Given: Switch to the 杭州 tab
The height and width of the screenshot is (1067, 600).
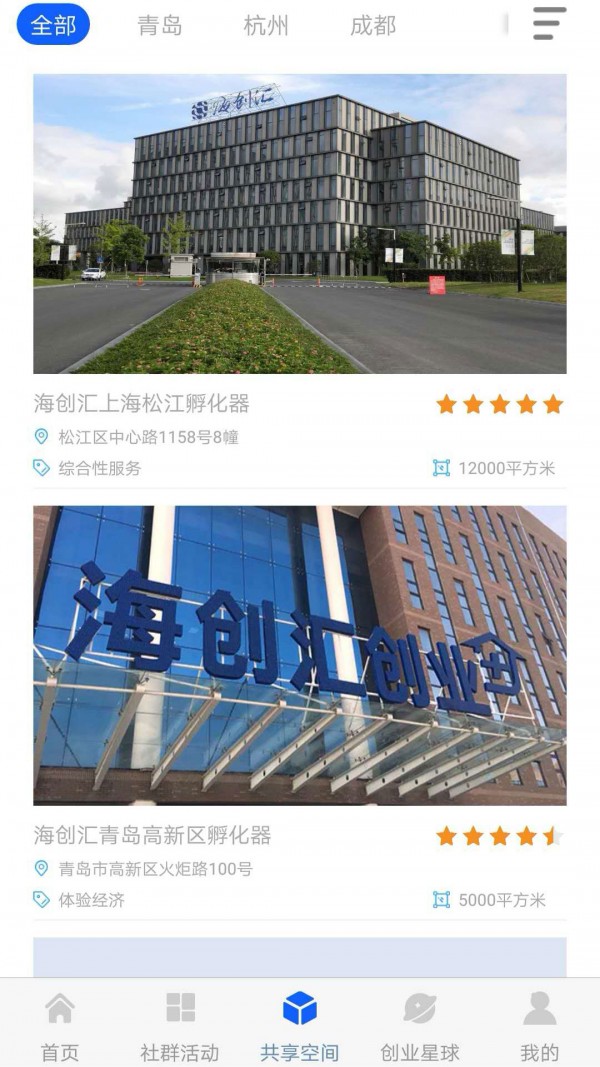Looking at the screenshot, I should (266, 25).
